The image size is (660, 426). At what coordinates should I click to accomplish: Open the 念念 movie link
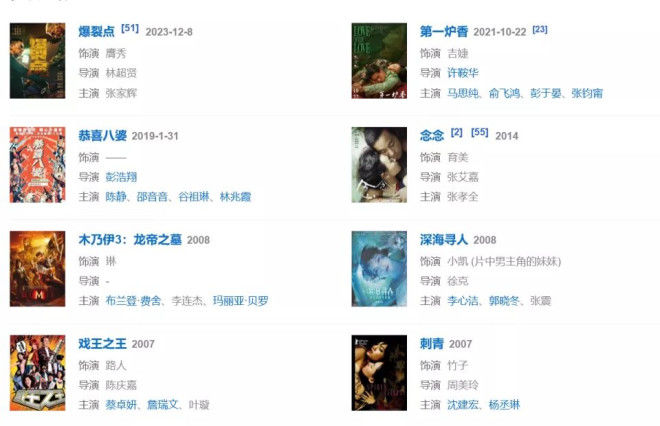(432, 136)
